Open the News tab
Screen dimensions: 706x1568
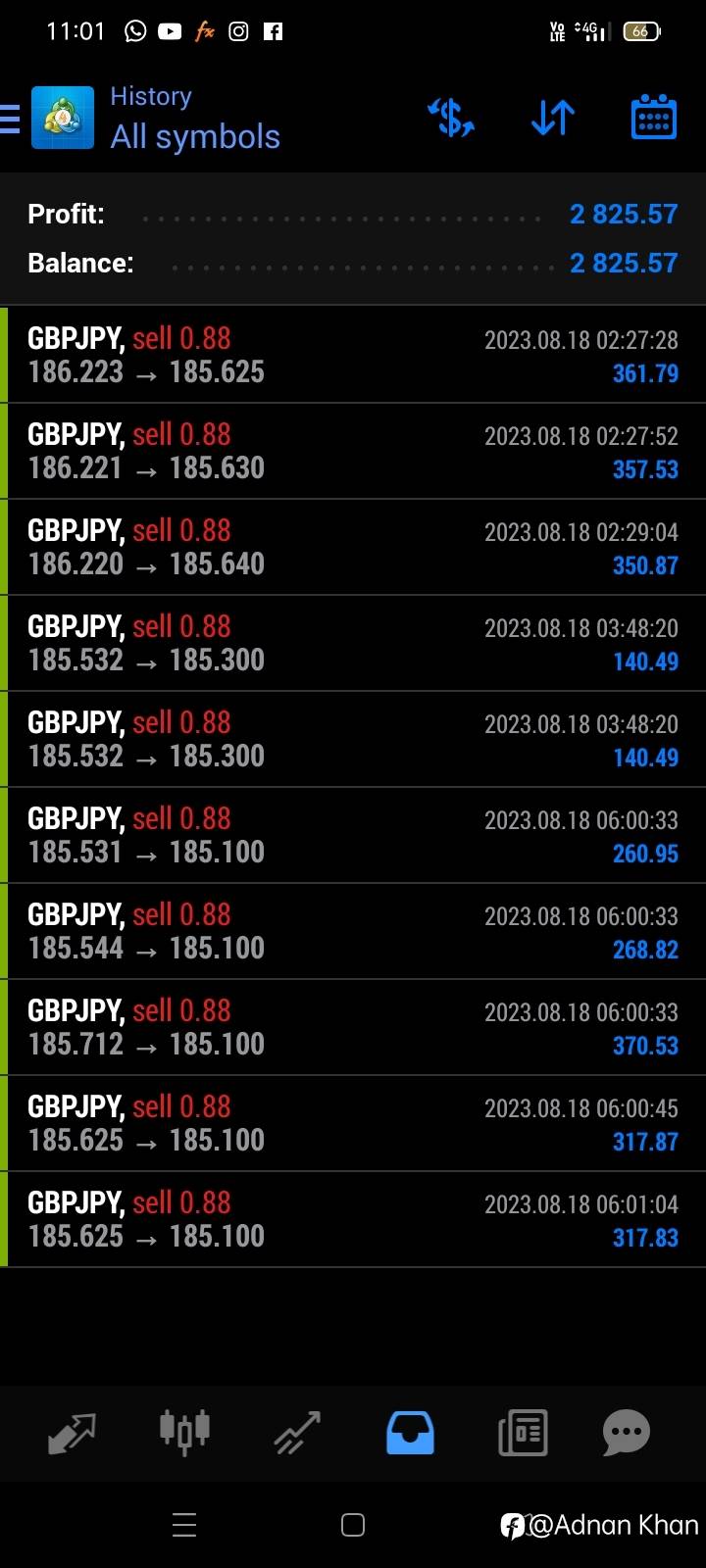(x=523, y=1433)
